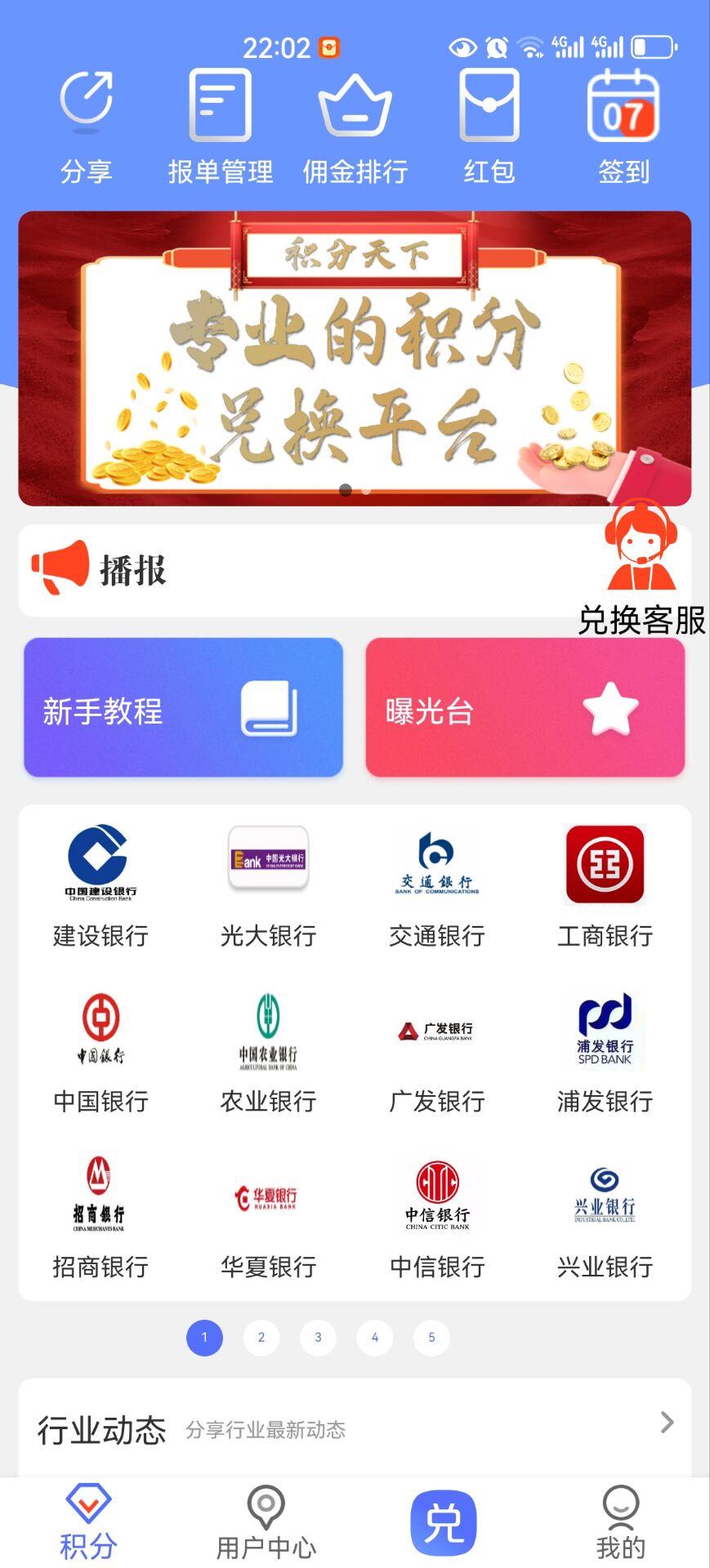
Task: Select 工商银行 in the bank grid
Action: 605,885
